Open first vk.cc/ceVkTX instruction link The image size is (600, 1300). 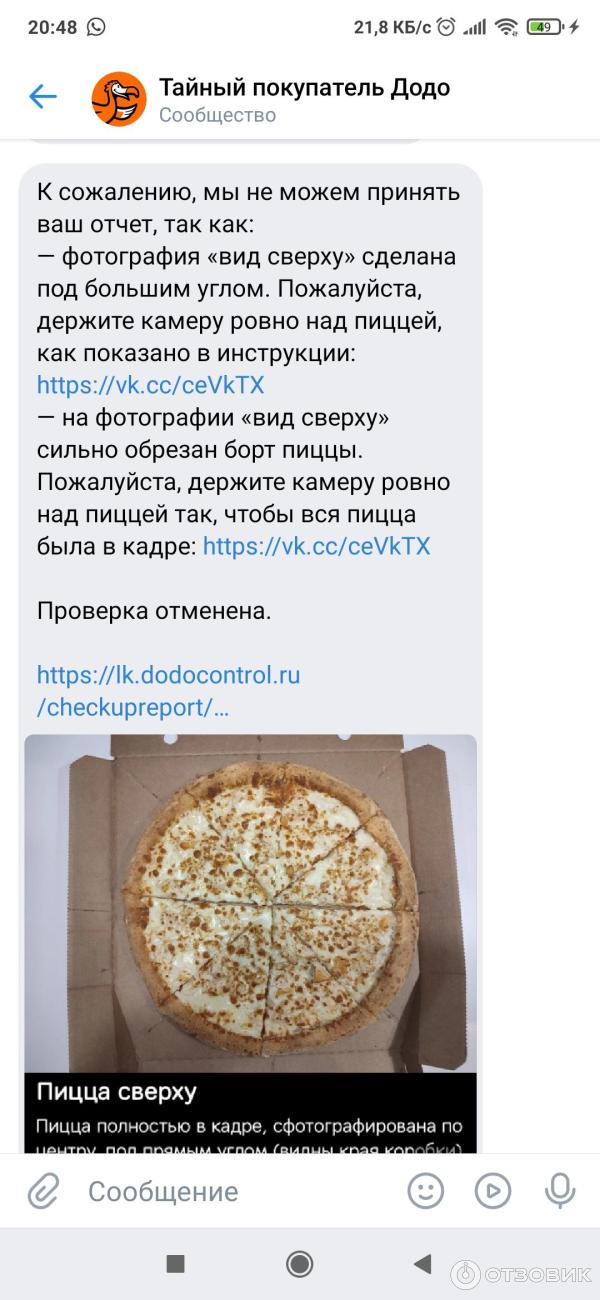[150, 385]
